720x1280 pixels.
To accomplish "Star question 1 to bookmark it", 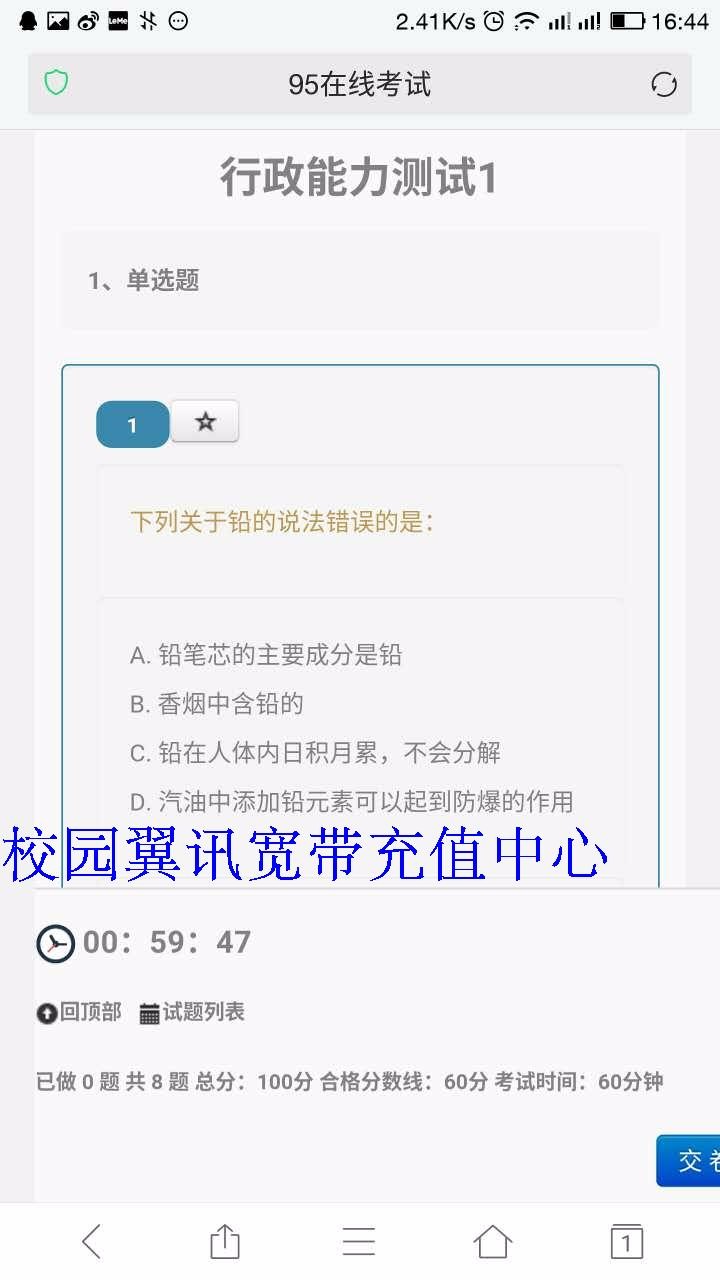I will (204, 422).
